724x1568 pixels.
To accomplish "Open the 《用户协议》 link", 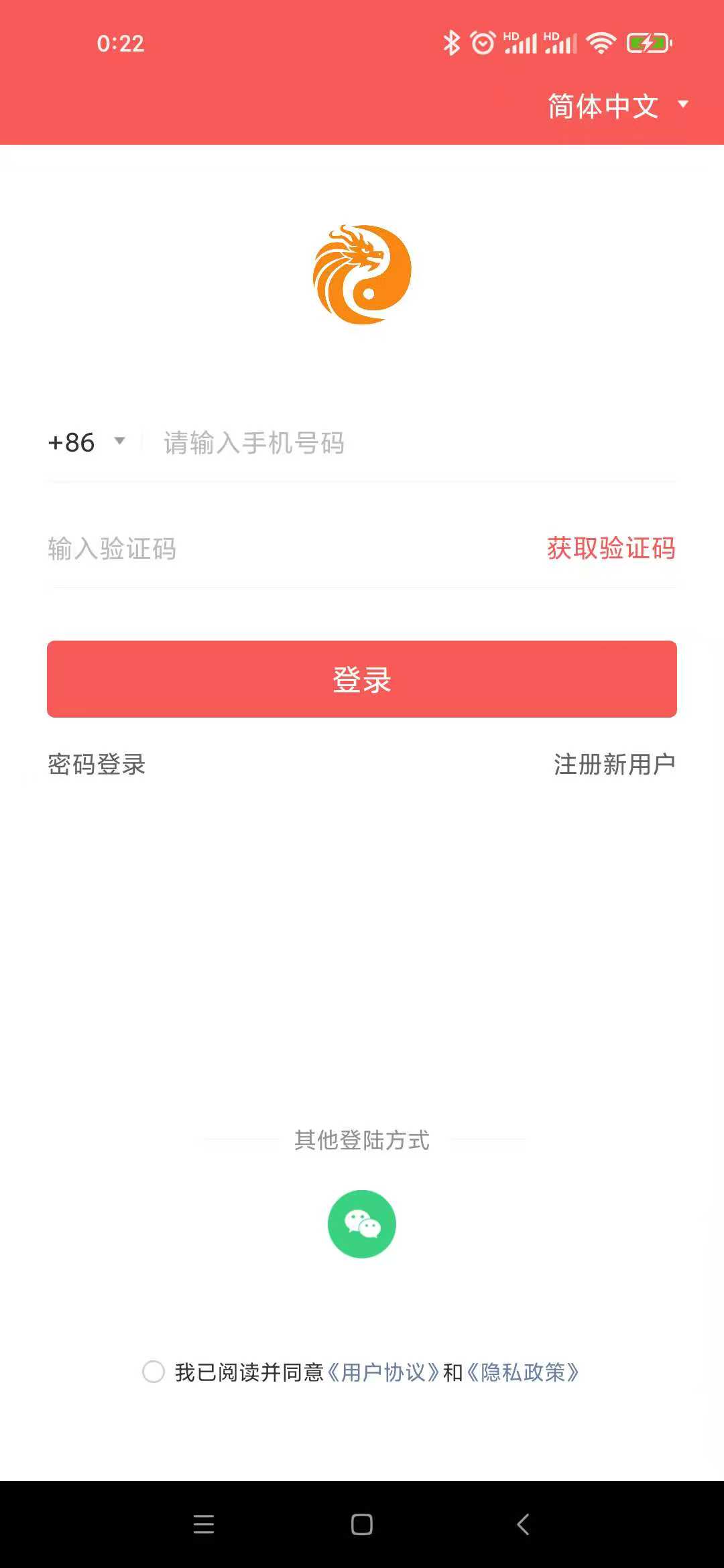I will pyautogui.click(x=383, y=1372).
